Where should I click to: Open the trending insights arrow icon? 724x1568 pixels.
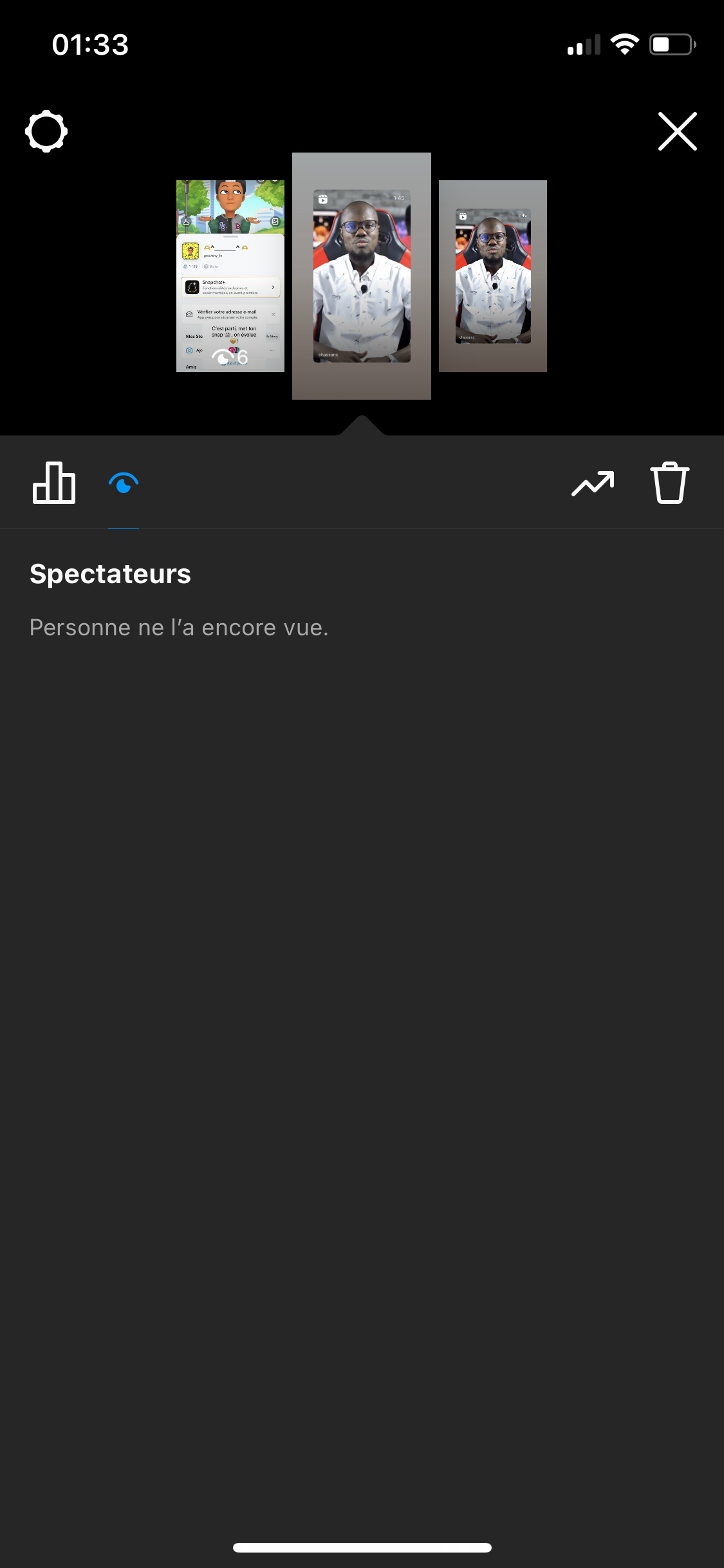[x=593, y=484]
